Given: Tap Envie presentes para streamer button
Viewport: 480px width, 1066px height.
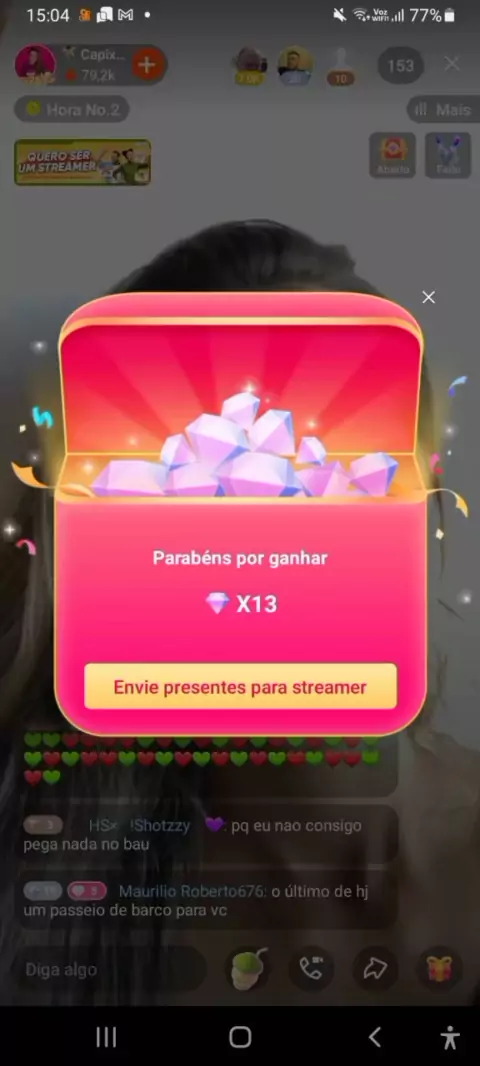Looking at the screenshot, I should [x=240, y=687].
